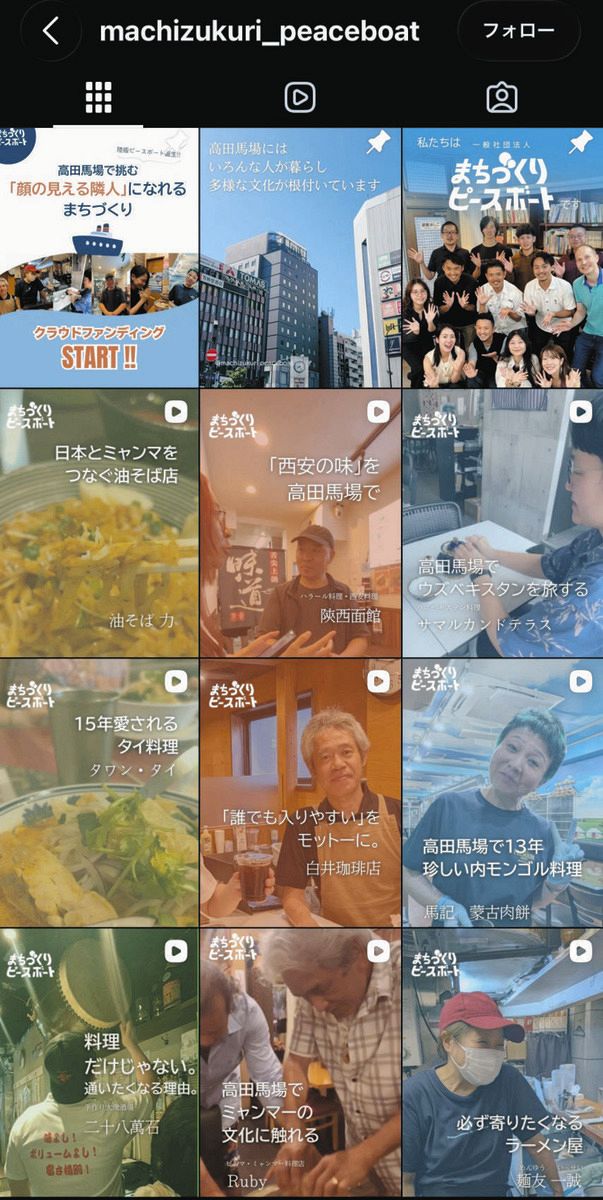Switch to the tagged photos tab
This screenshot has height=1200, width=603.
tap(501, 97)
